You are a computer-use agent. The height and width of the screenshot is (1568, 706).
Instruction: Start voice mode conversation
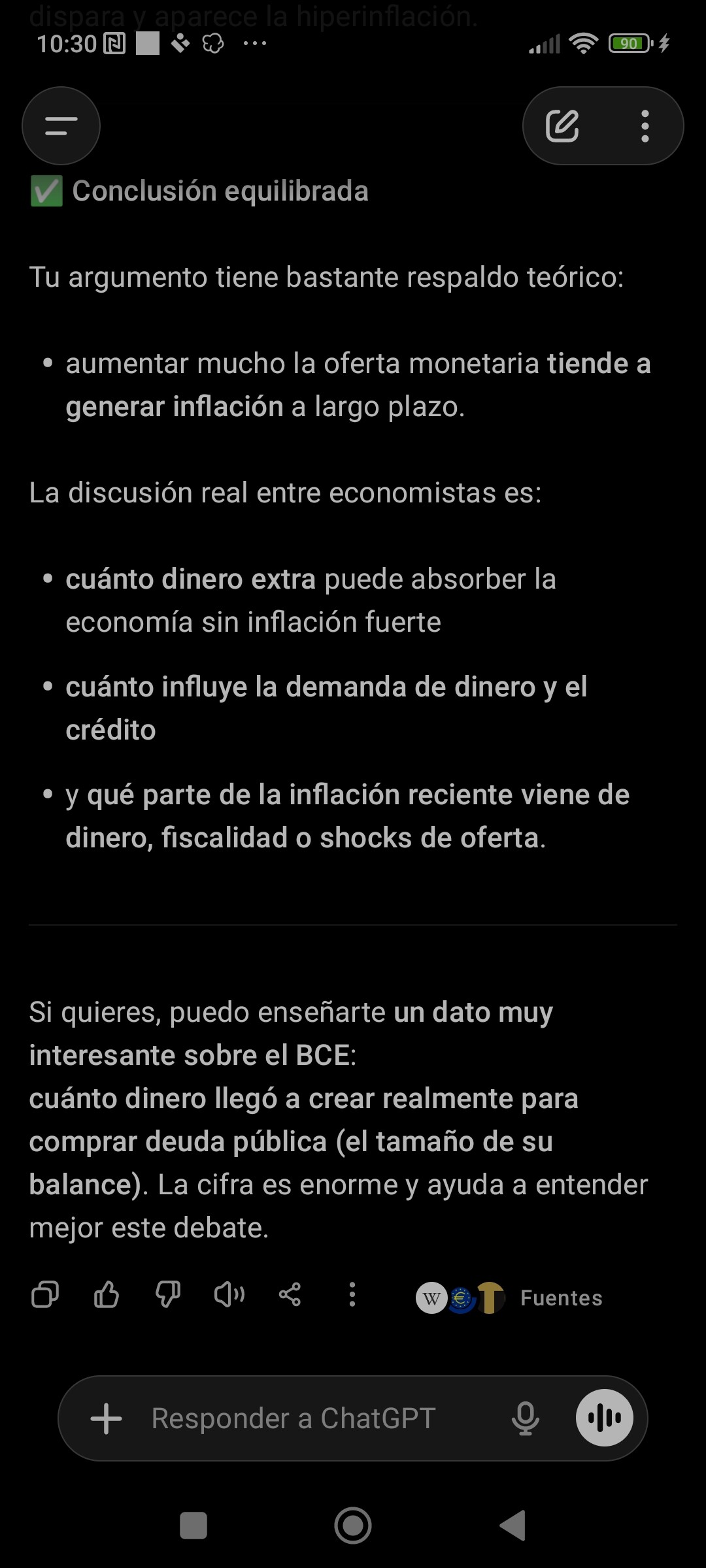click(x=605, y=1418)
